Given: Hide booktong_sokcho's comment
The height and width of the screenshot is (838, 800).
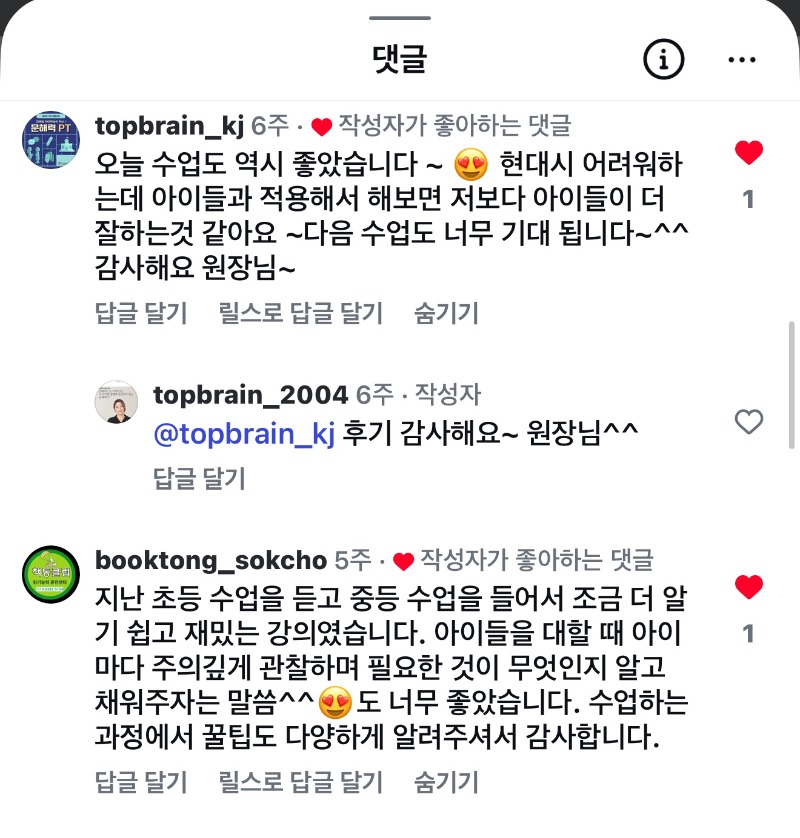Looking at the screenshot, I should point(446,779).
